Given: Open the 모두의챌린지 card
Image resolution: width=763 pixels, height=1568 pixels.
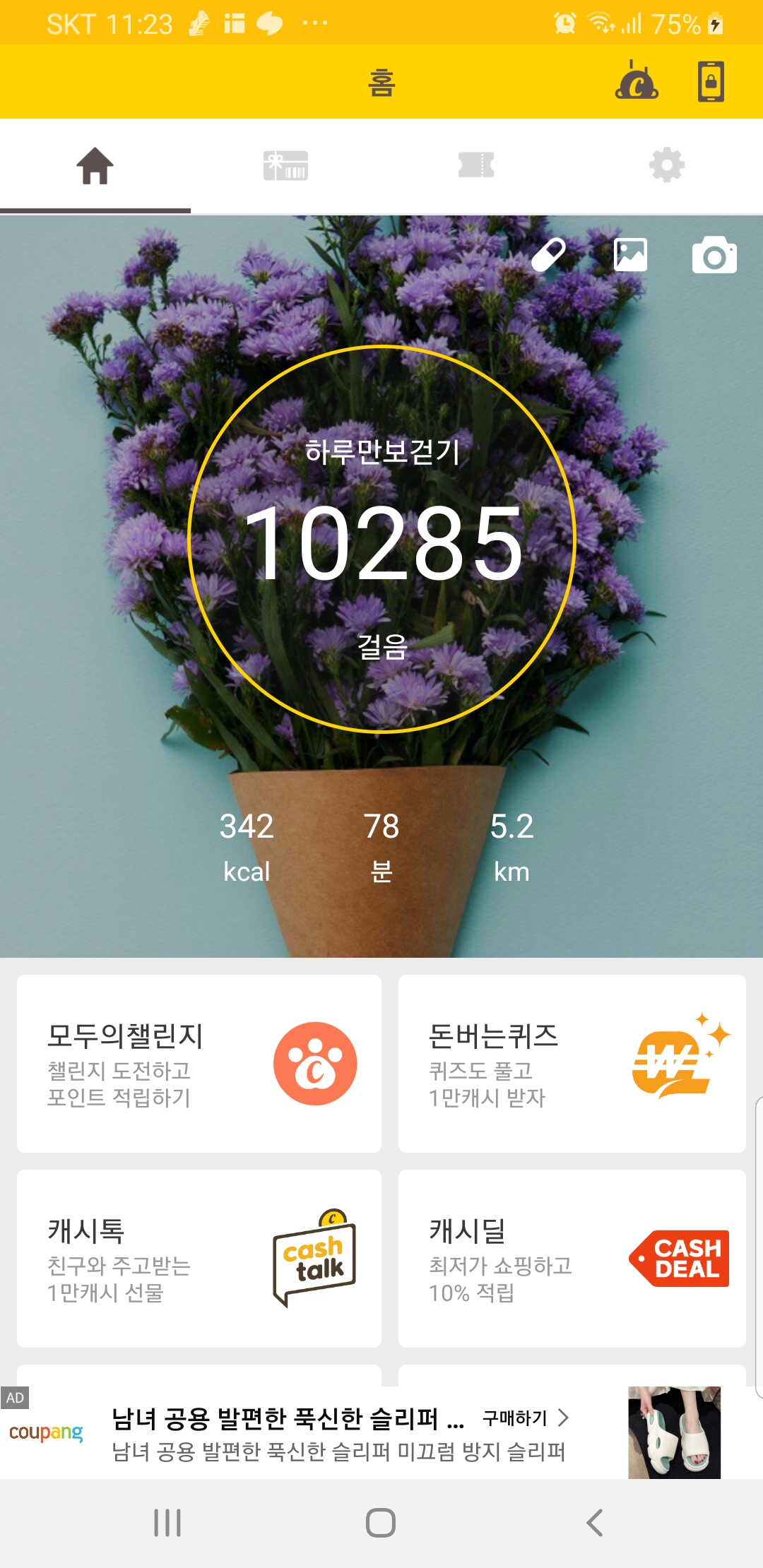Looking at the screenshot, I should point(199,1064).
